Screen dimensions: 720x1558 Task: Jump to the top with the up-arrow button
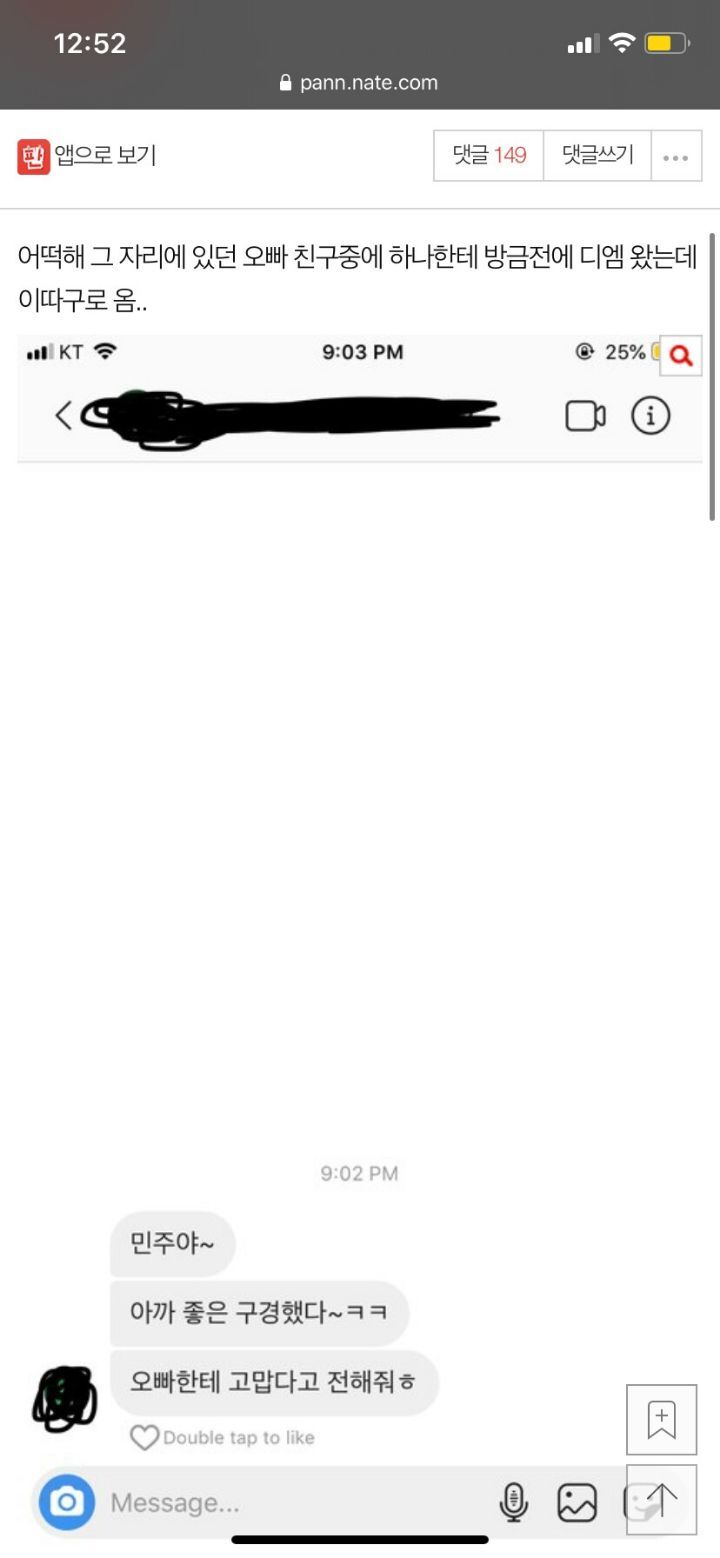[661, 1498]
